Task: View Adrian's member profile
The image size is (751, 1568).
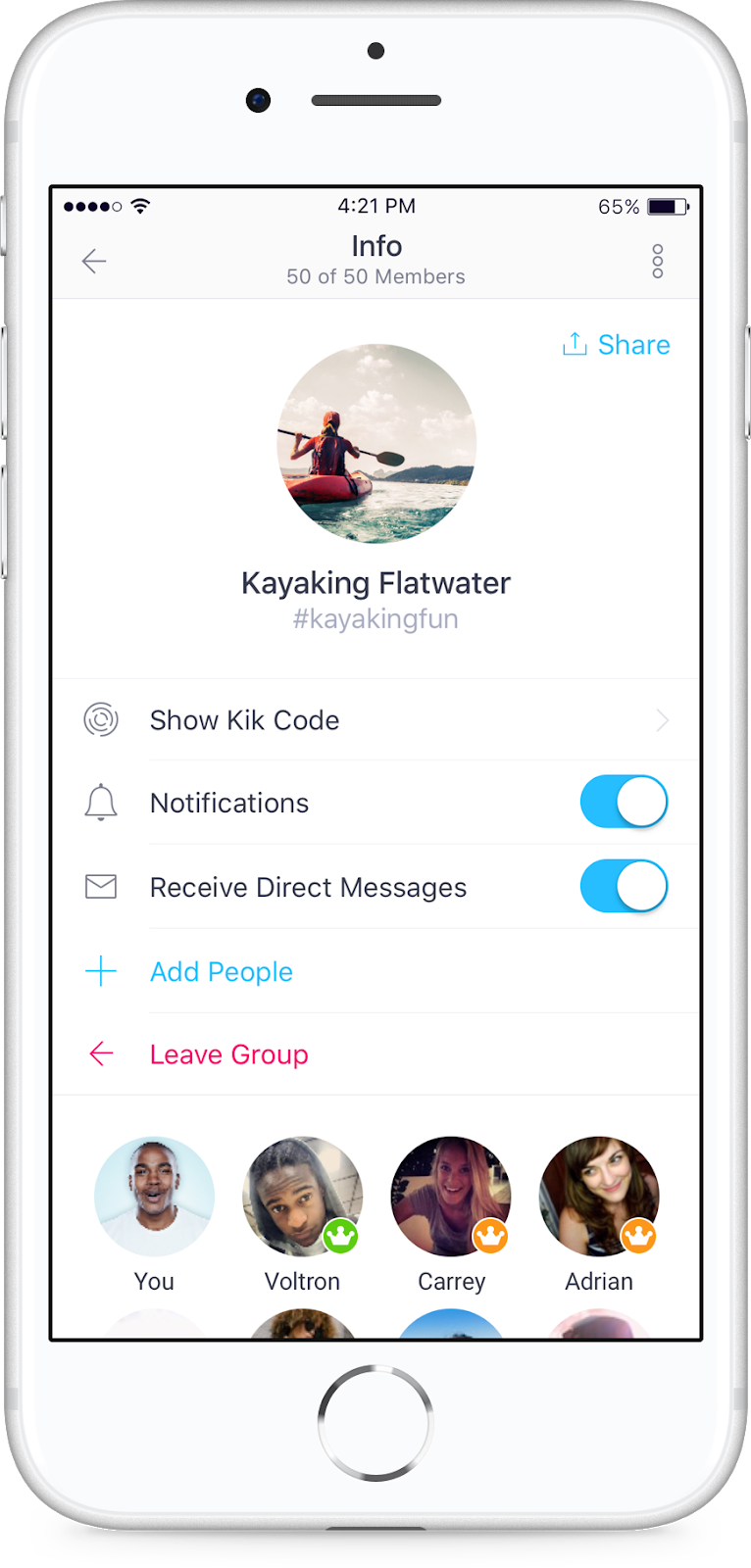Action: (599, 1197)
